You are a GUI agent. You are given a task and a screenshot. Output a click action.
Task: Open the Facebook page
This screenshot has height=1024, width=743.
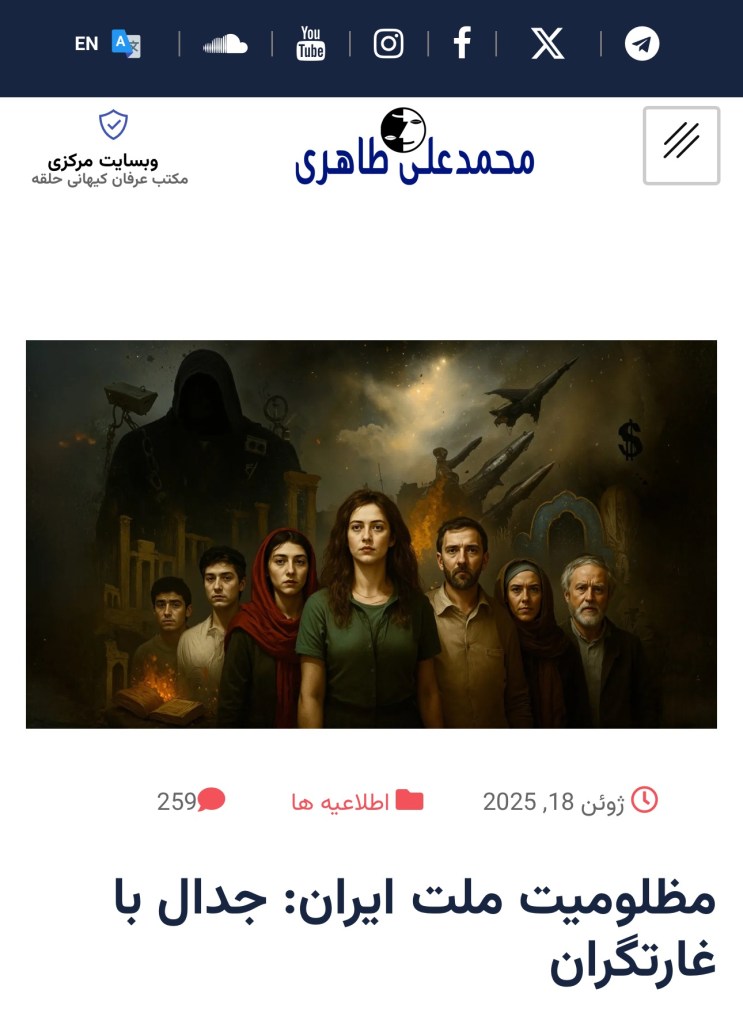462,44
